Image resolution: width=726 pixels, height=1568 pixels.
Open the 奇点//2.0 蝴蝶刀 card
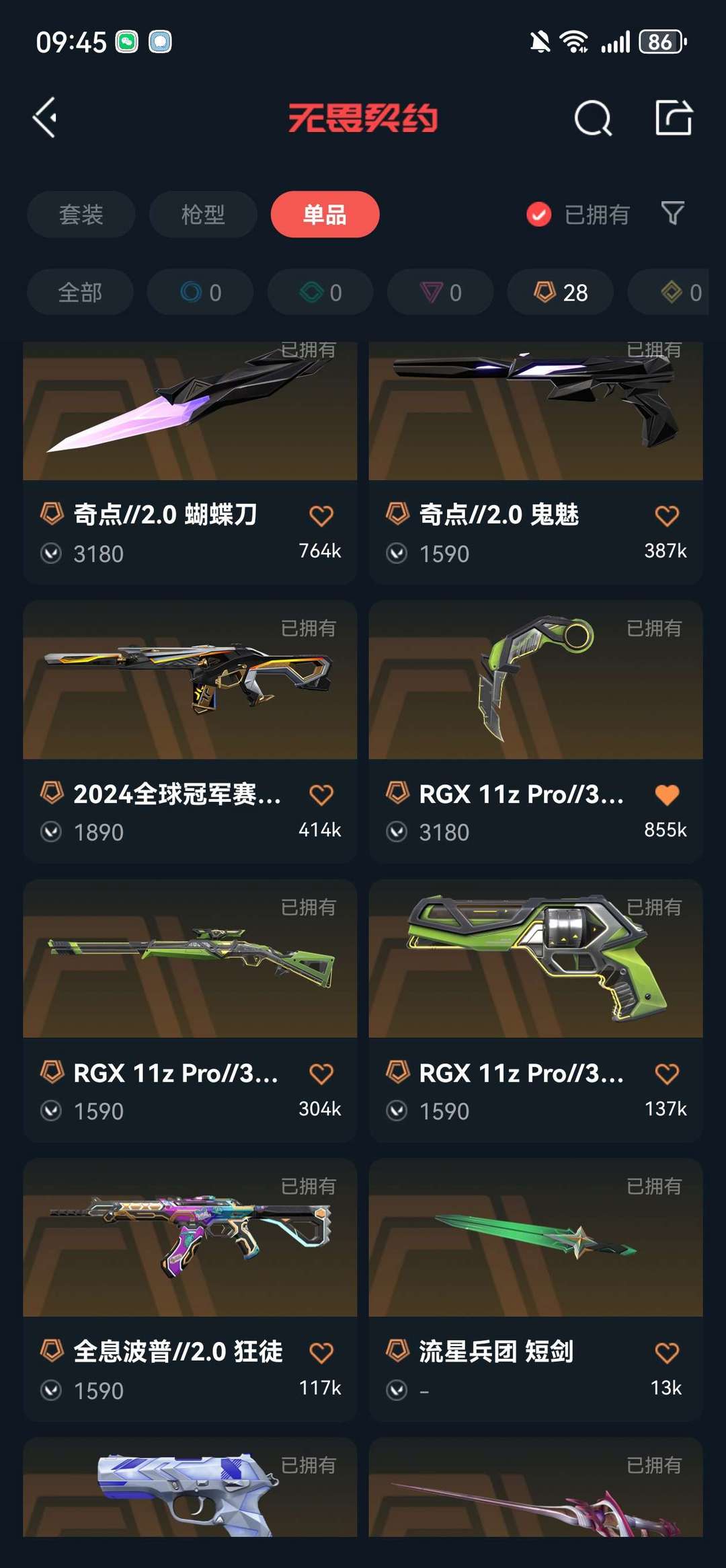(x=190, y=463)
